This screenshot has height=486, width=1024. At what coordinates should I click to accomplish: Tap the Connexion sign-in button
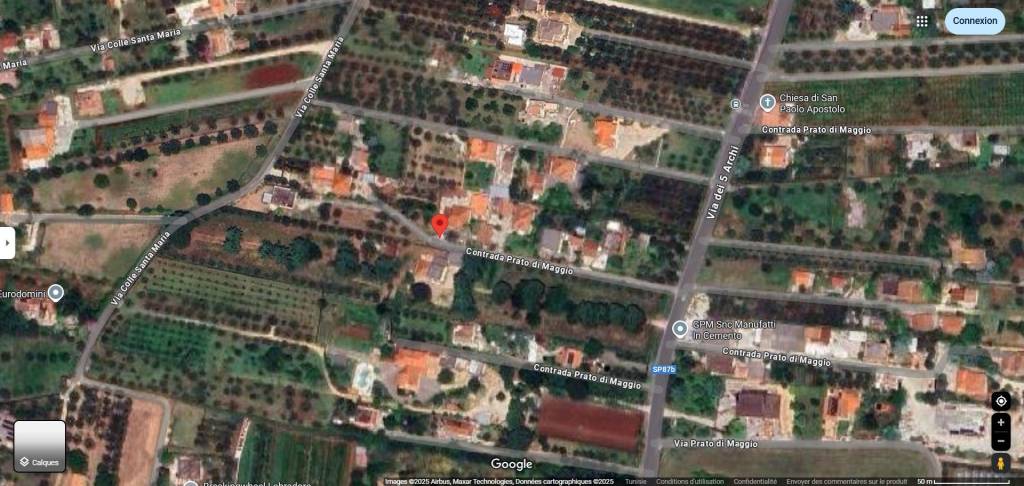coord(974,21)
